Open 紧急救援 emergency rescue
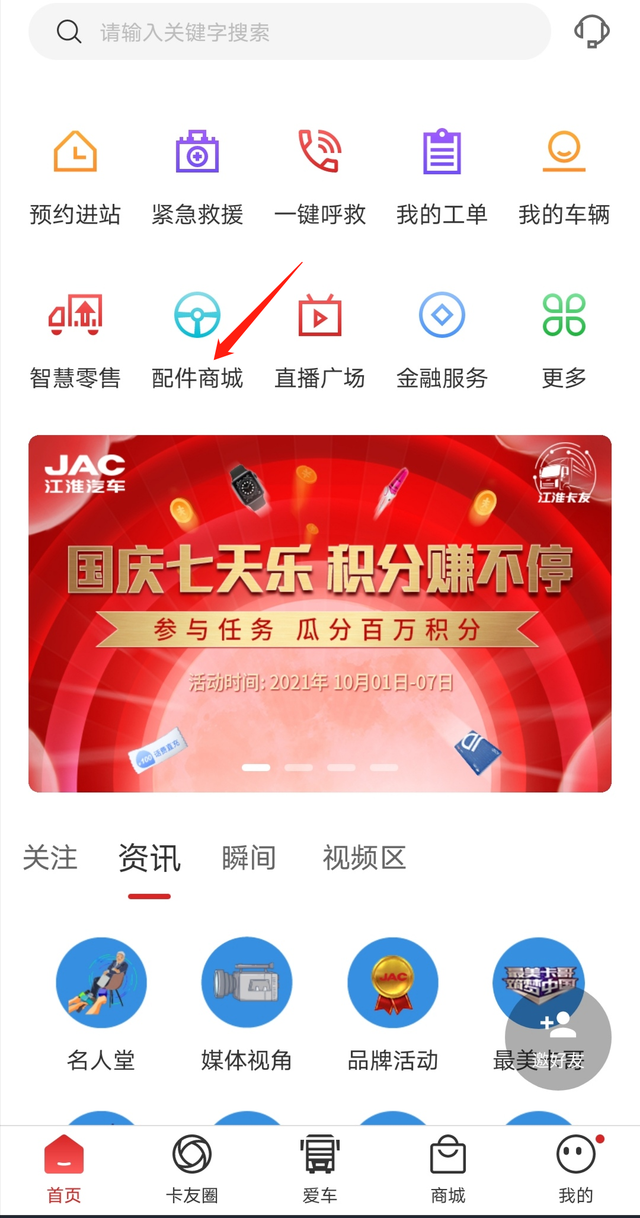 coord(197,176)
